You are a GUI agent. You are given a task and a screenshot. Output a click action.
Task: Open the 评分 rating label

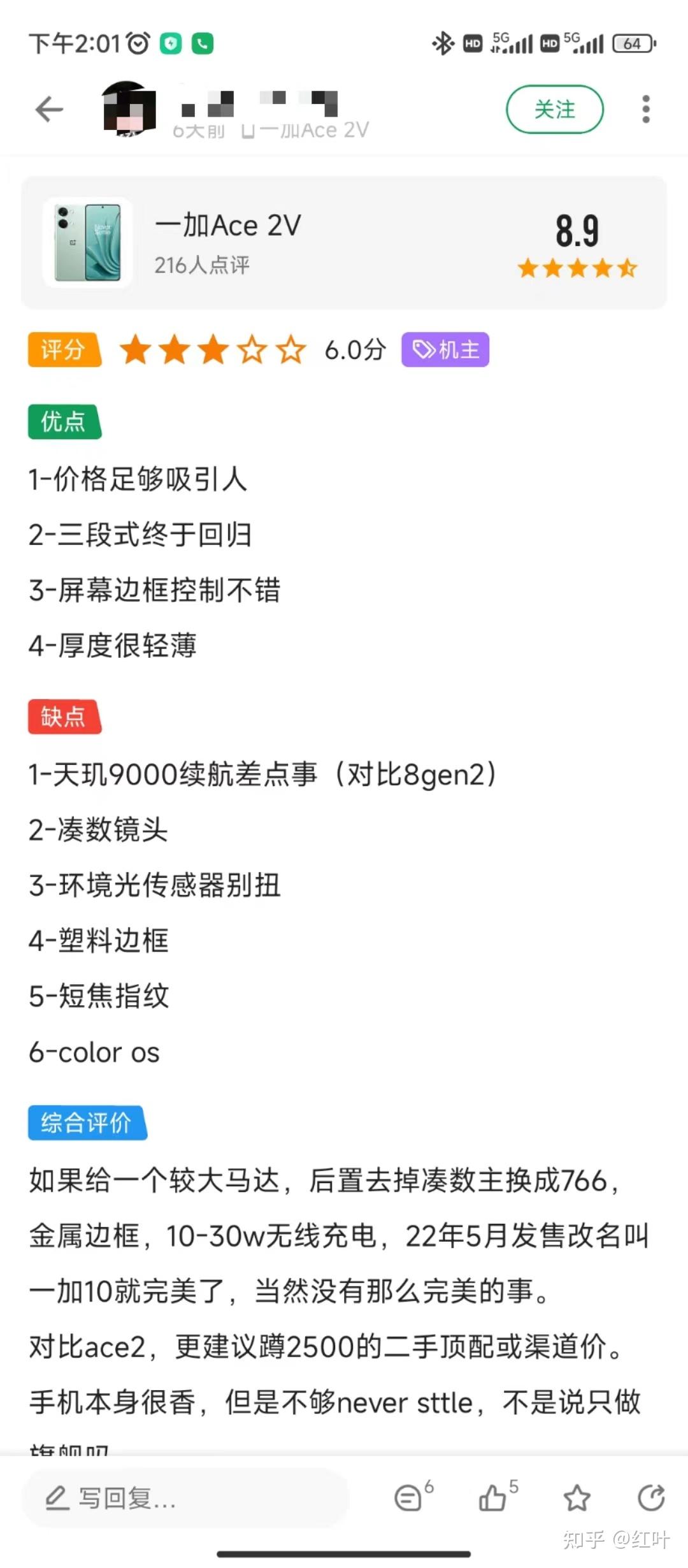pos(65,350)
